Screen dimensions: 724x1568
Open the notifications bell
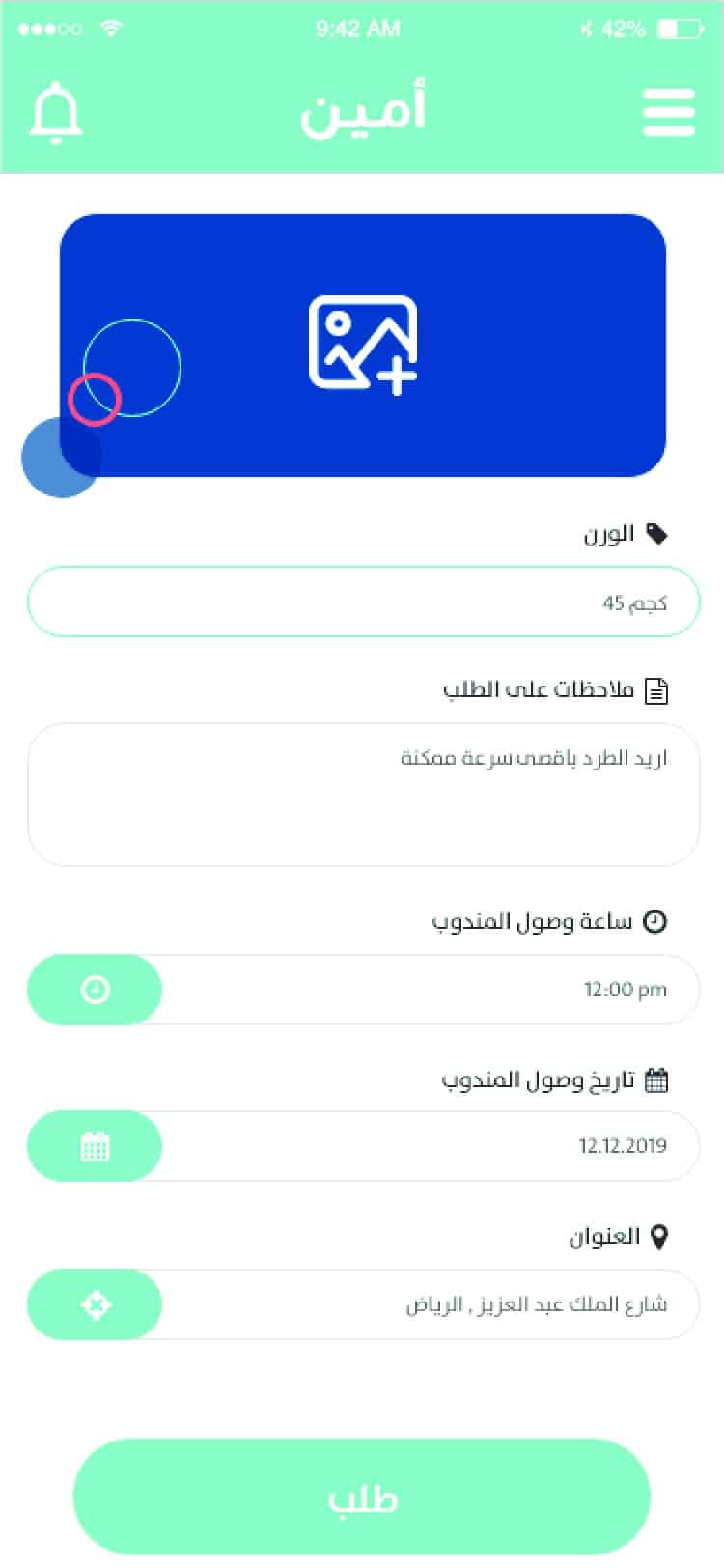click(56, 114)
